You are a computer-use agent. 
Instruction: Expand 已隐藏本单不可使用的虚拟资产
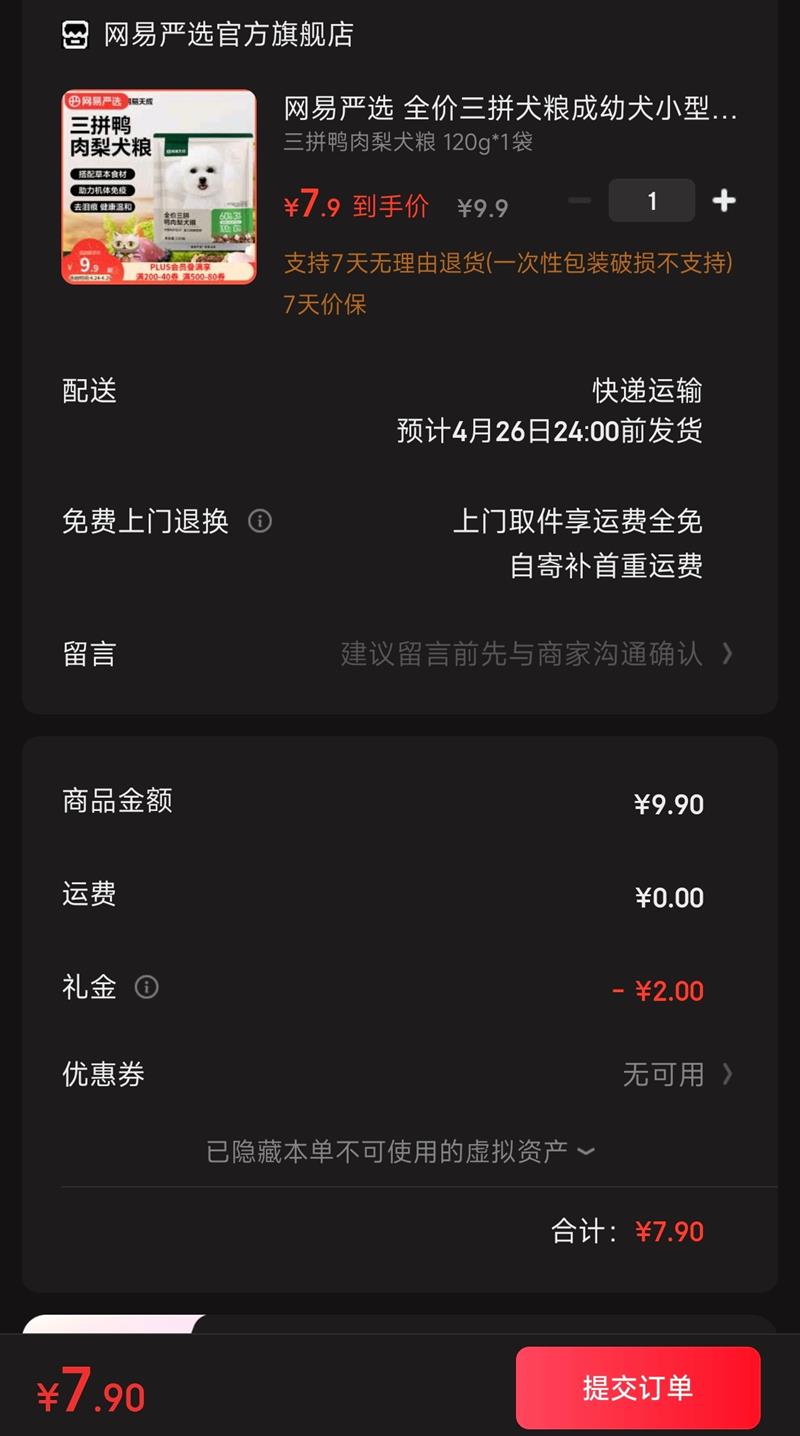[400, 1151]
